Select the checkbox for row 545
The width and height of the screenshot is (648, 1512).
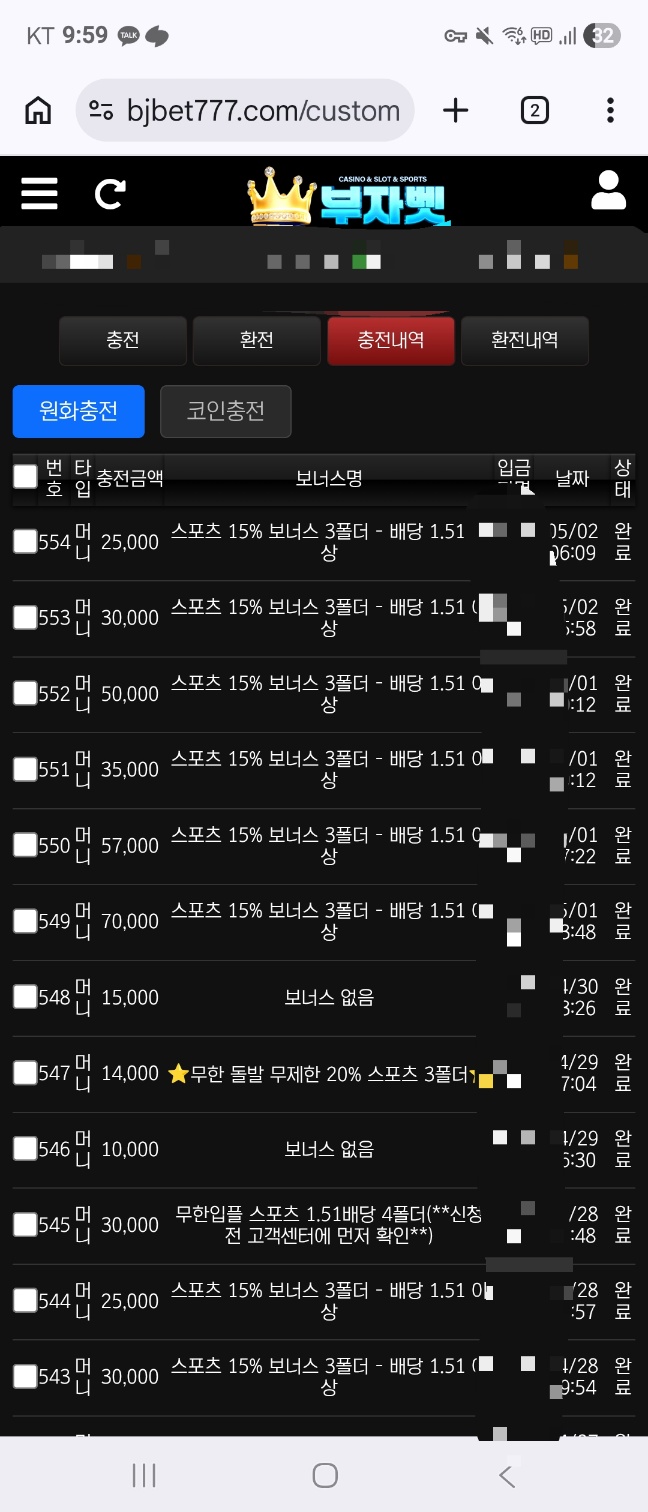click(25, 1225)
